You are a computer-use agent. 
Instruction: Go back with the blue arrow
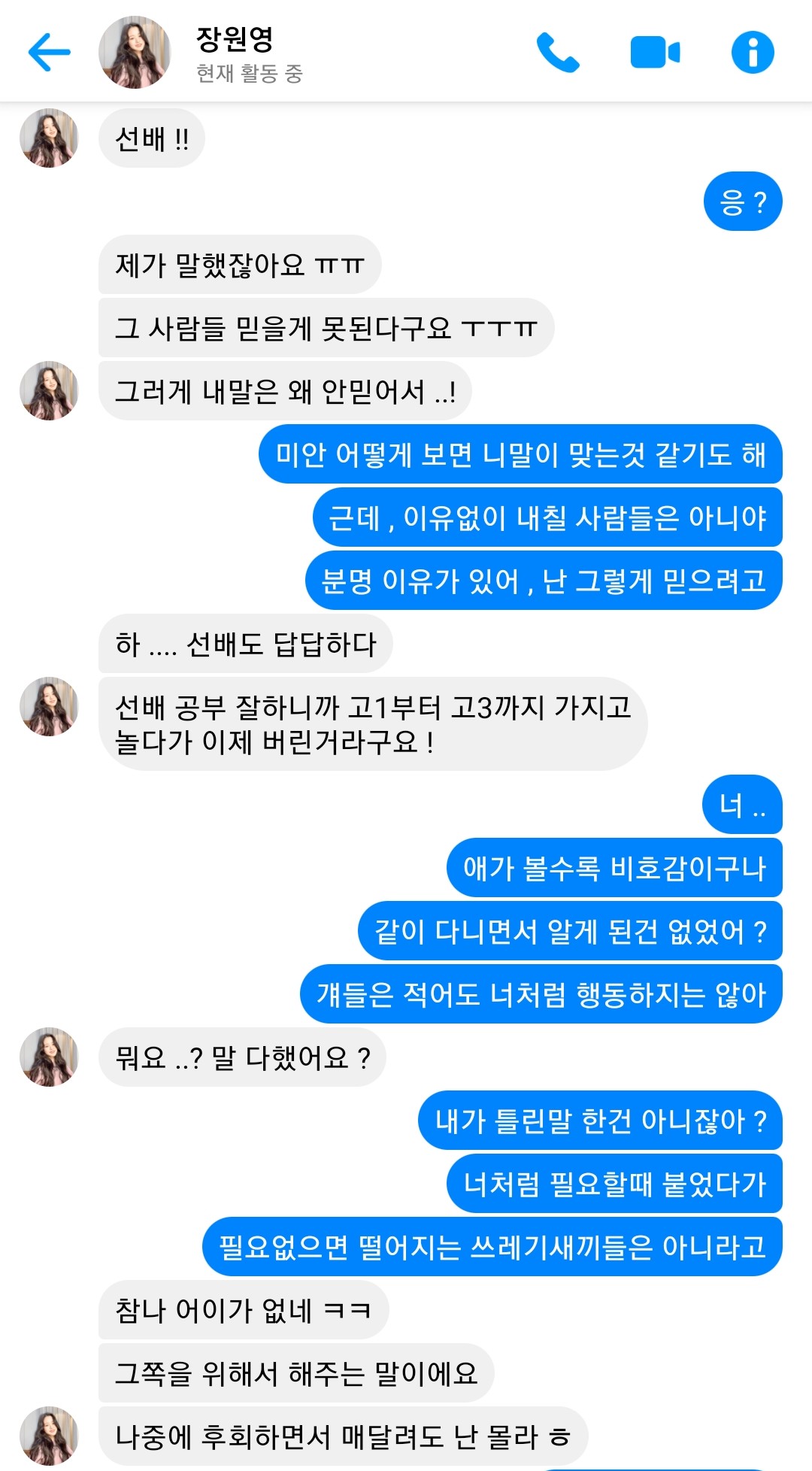click(x=49, y=52)
